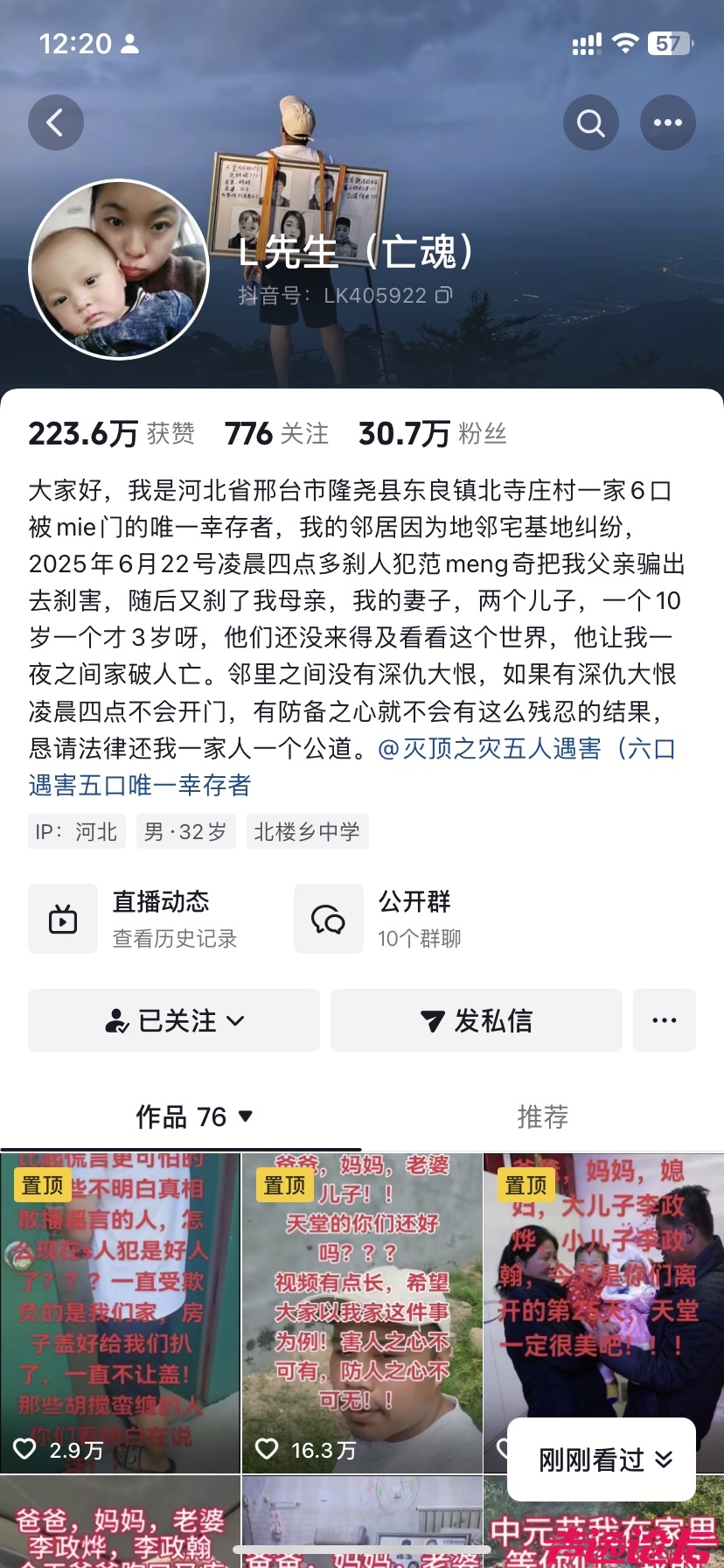This screenshot has width=724, height=1568.
Task: Open more options beside 发私信
Action: [x=664, y=1020]
